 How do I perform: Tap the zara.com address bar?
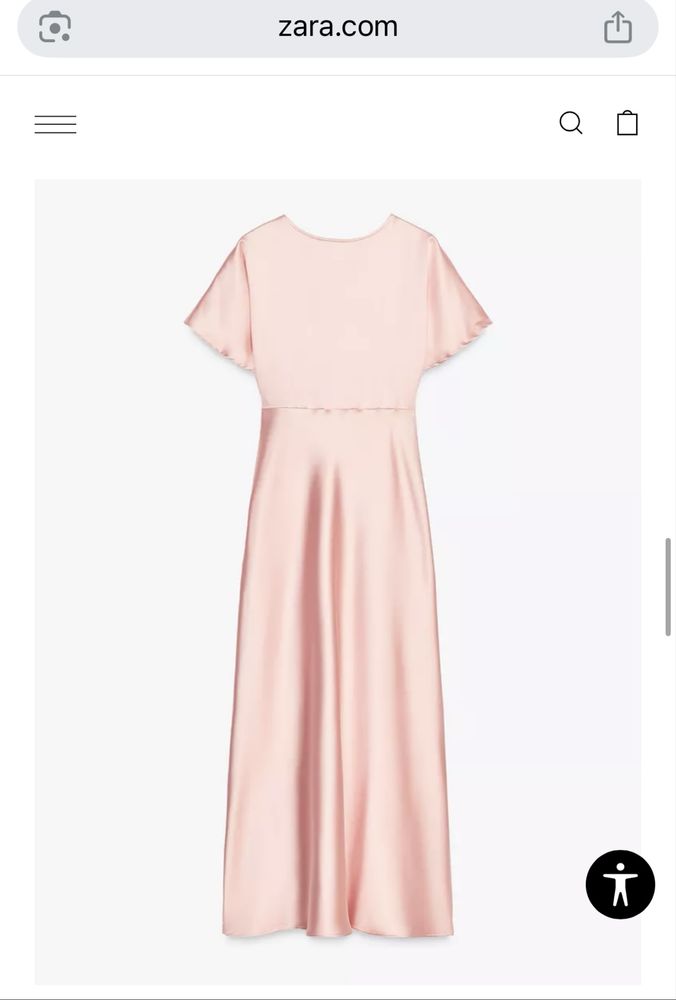pos(338,27)
